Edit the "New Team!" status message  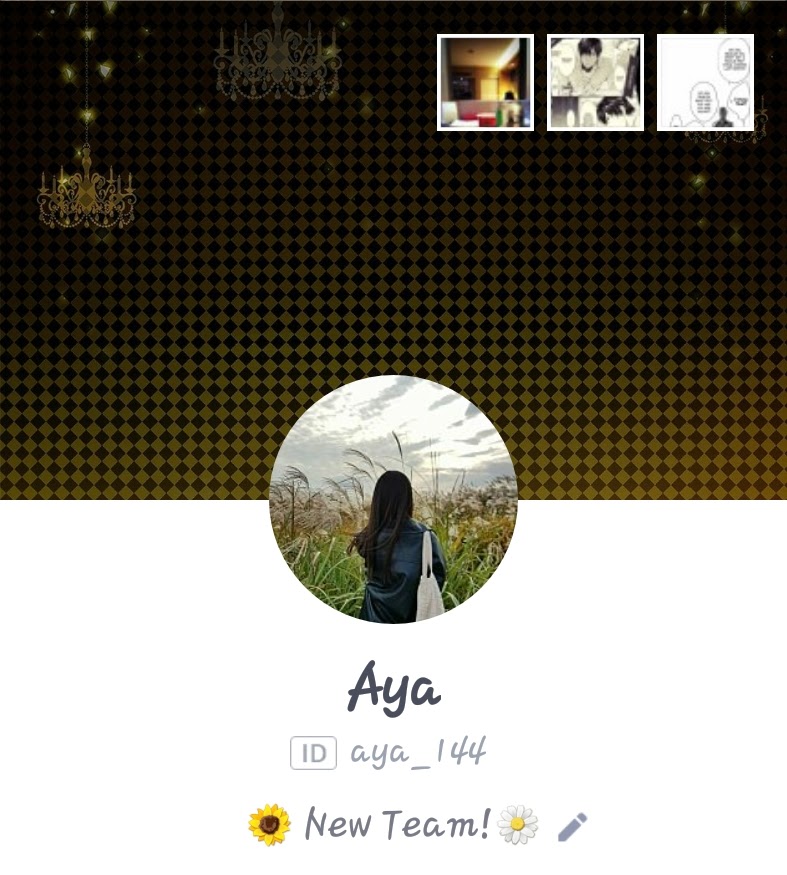tap(572, 827)
